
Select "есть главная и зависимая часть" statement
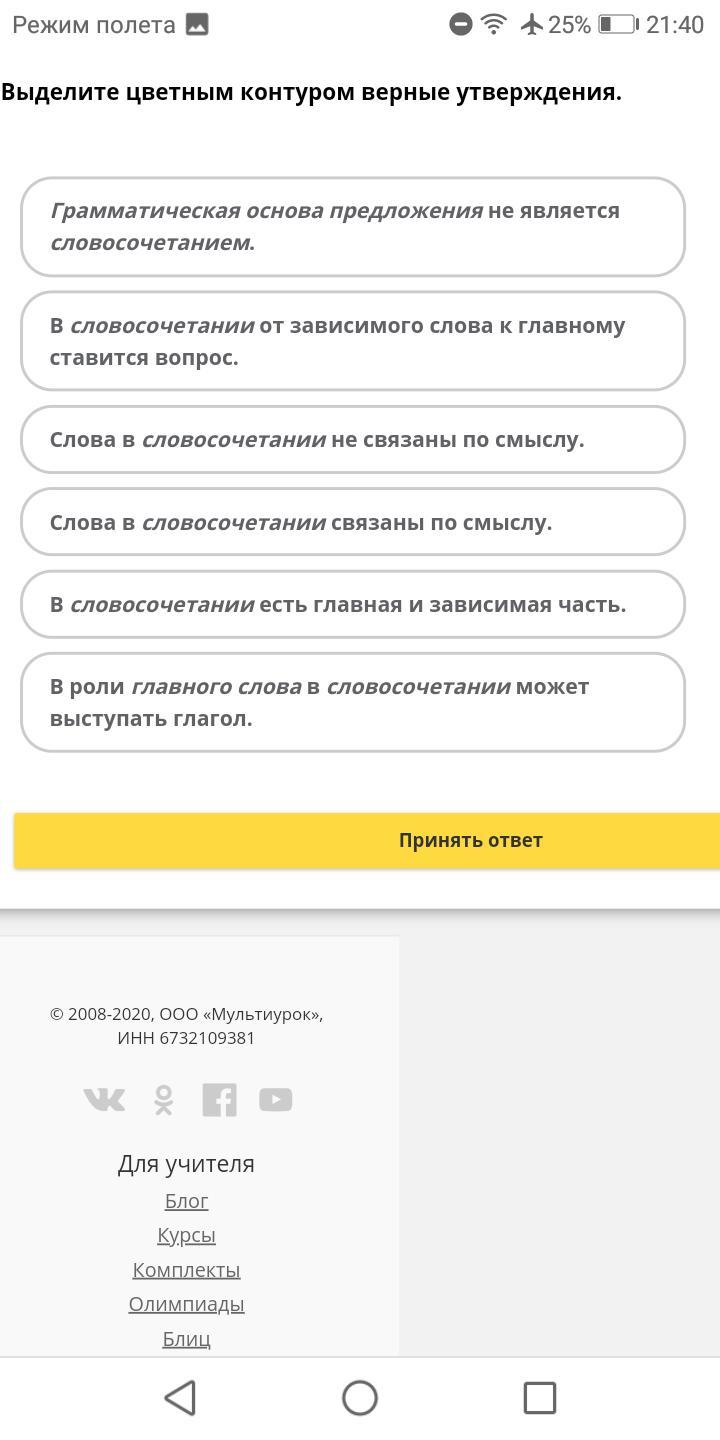pos(352,604)
